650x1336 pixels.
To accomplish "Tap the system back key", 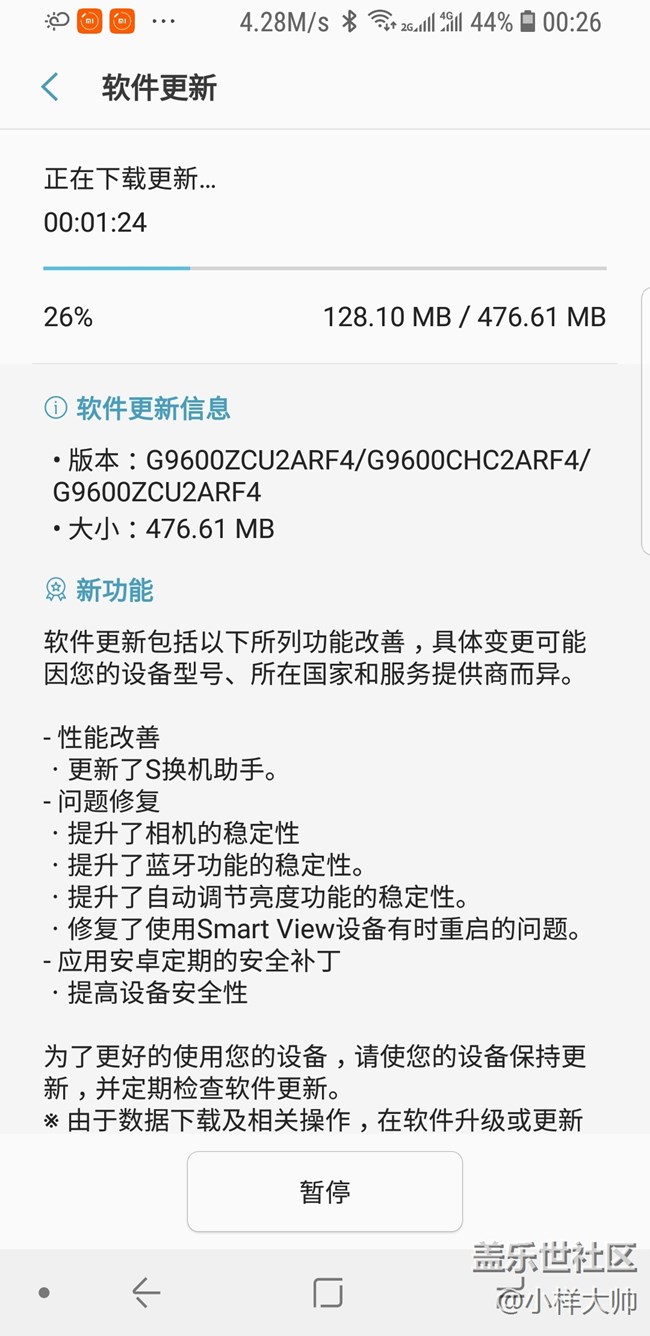I will click(146, 1293).
